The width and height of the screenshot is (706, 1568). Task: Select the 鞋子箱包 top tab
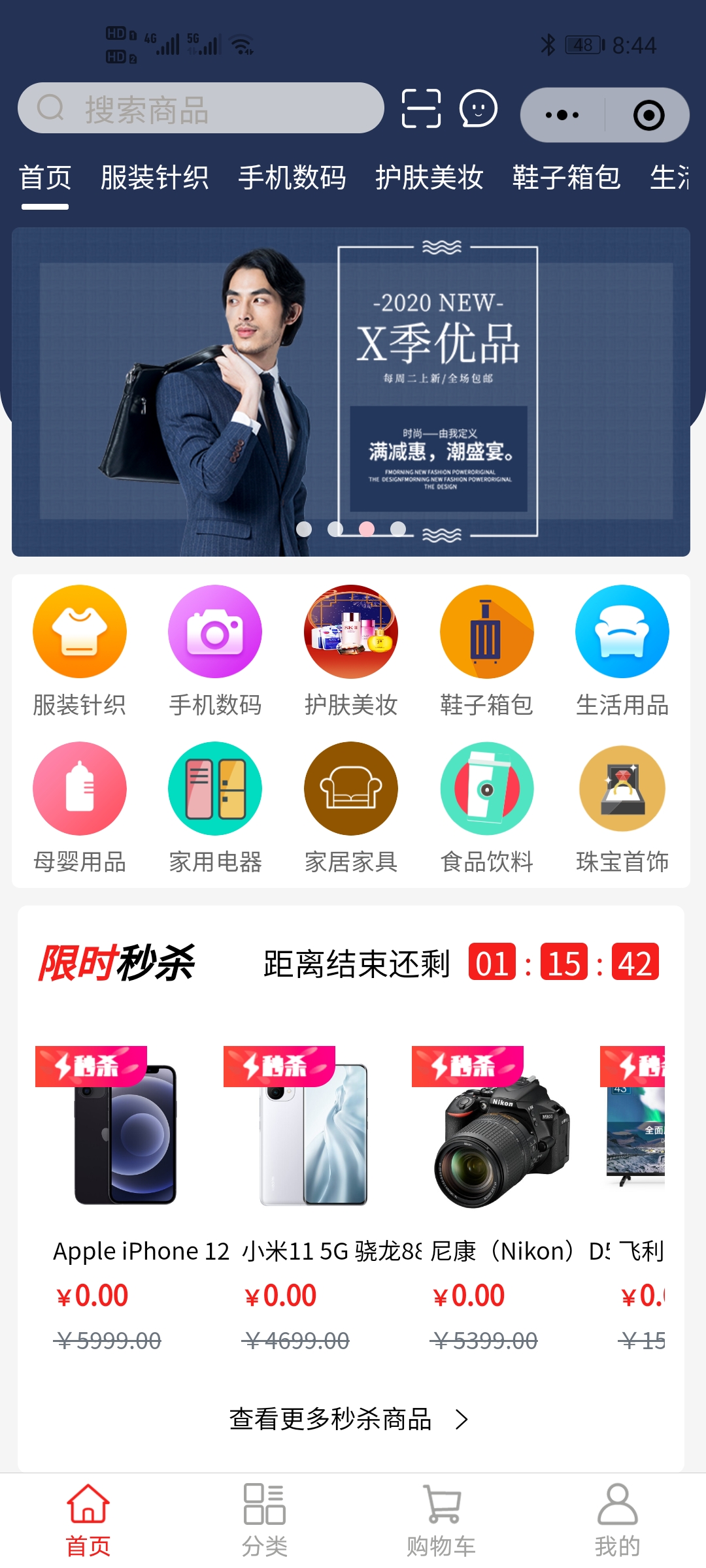pyautogui.click(x=566, y=178)
